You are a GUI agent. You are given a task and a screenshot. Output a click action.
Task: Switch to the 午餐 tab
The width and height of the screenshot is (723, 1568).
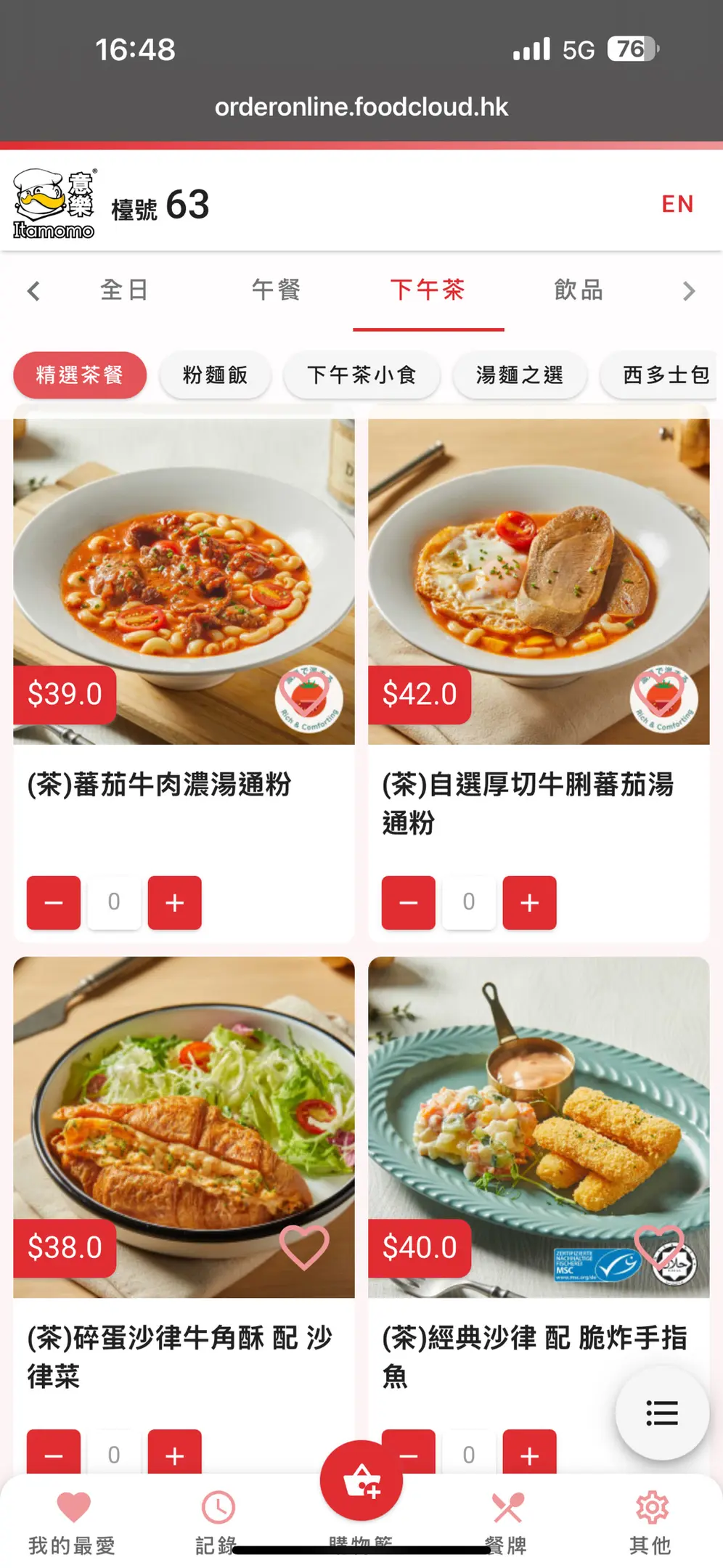click(x=276, y=290)
